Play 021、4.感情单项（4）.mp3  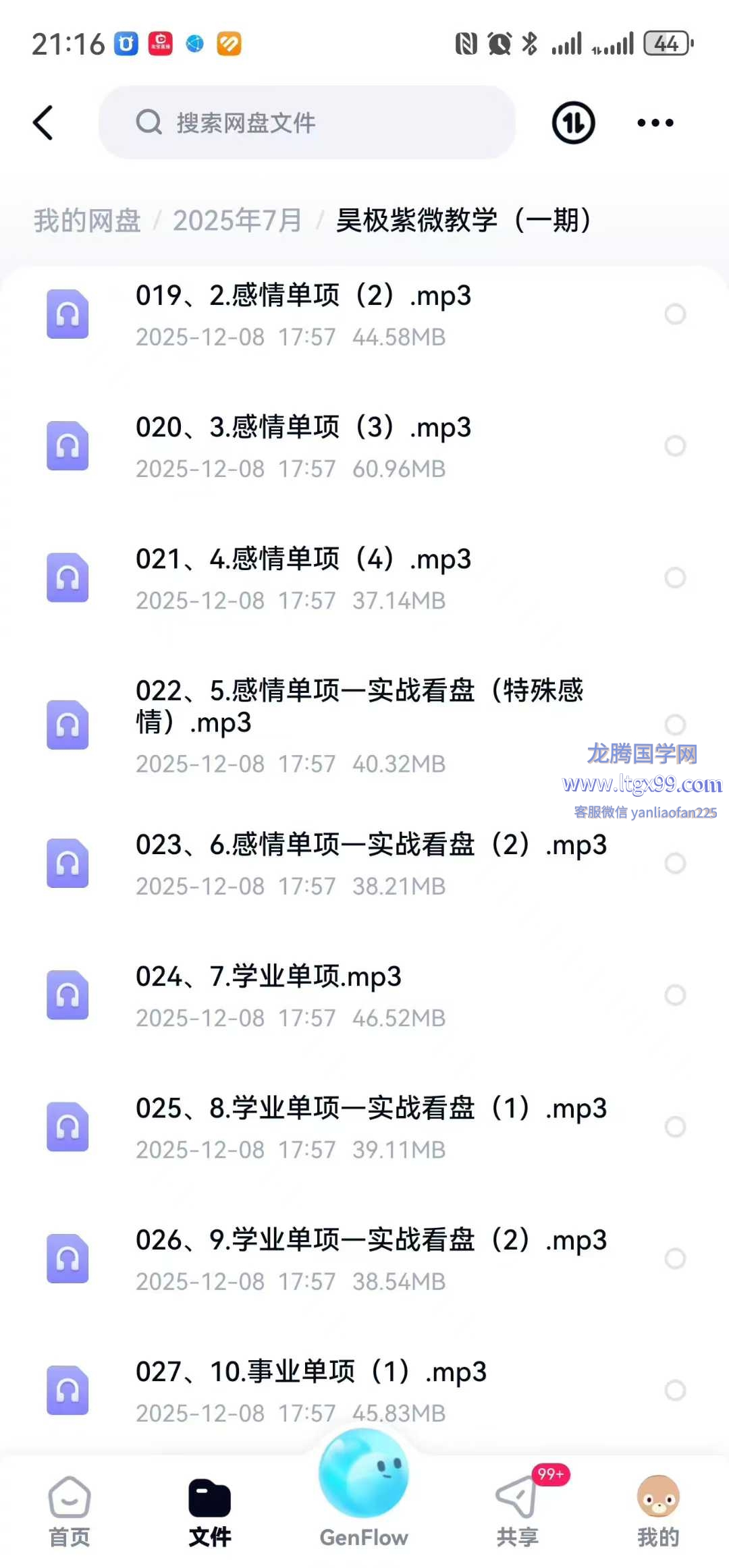tap(304, 578)
